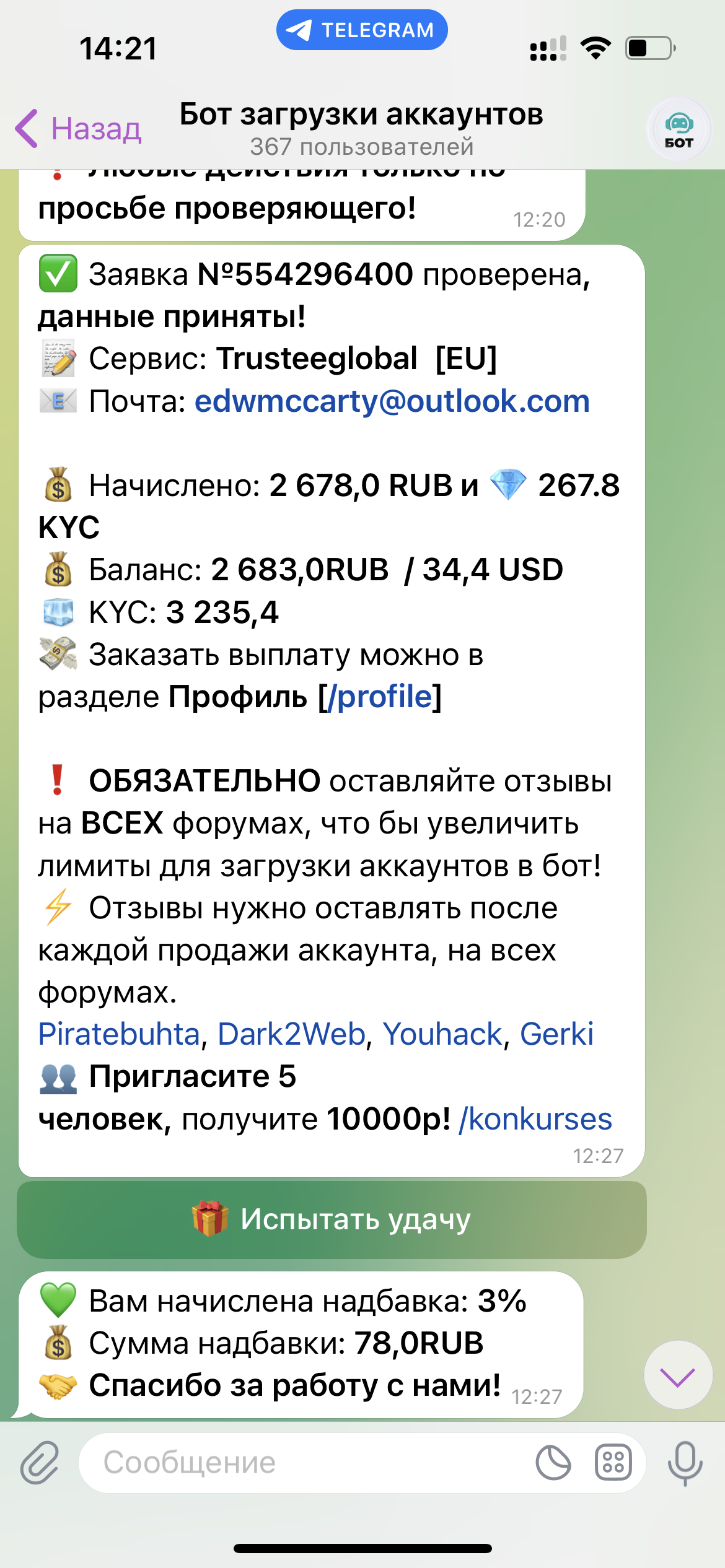Open the Dark2Web forum link

point(291,1034)
